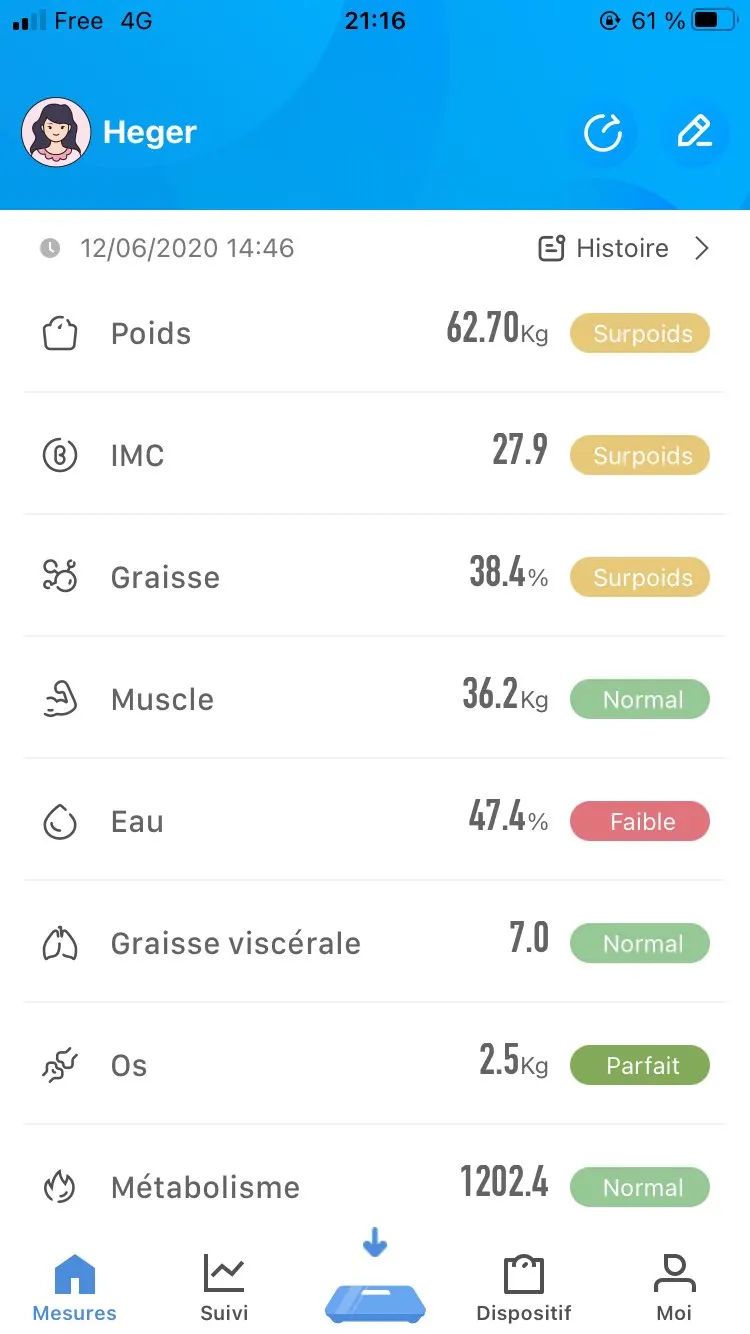The height and width of the screenshot is (1334, 750).
Task: Open the Métabolisme row
Action: pos(375,1187)
